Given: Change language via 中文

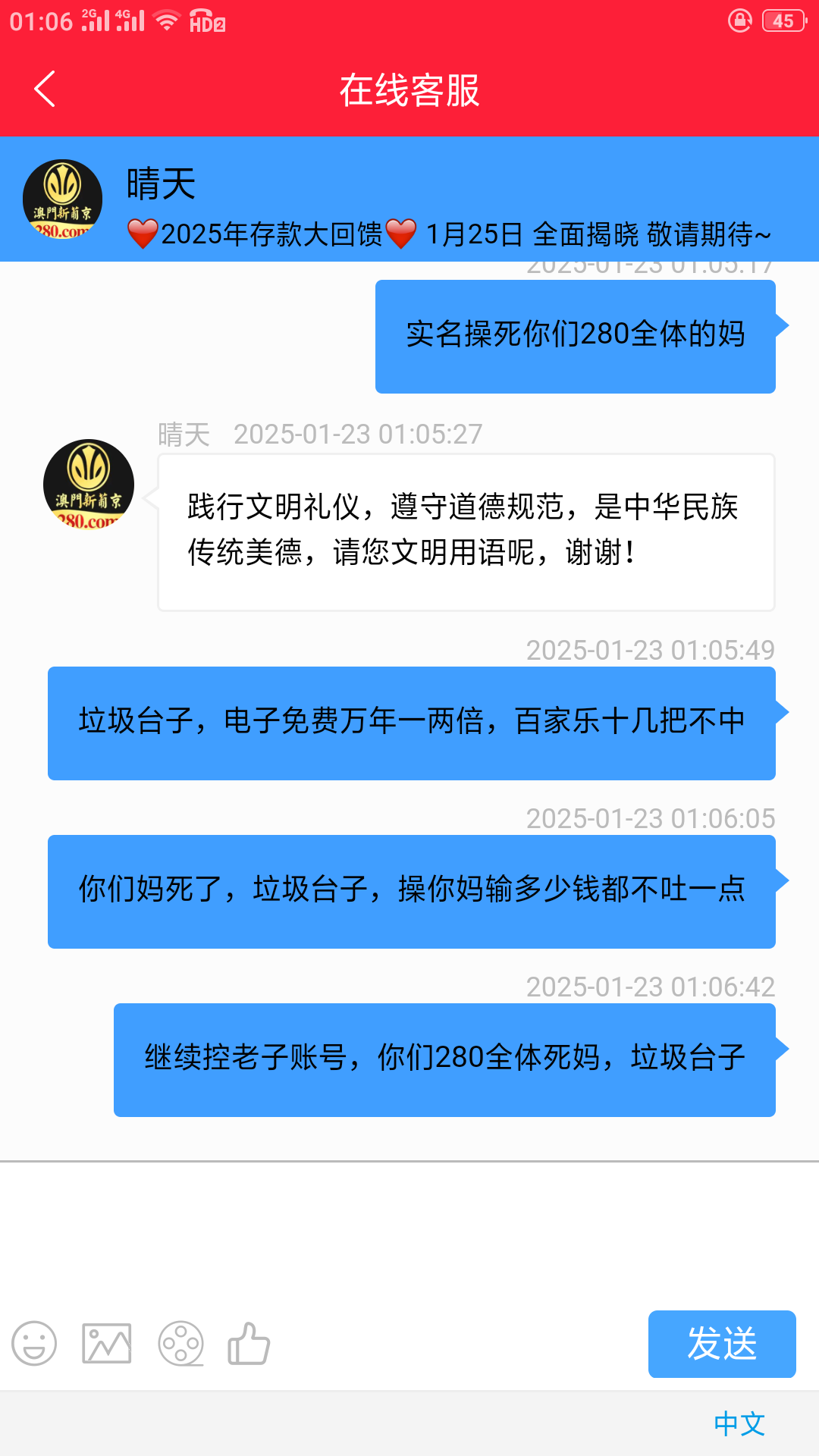Looking at the screenshot, I should (739, 1423).
